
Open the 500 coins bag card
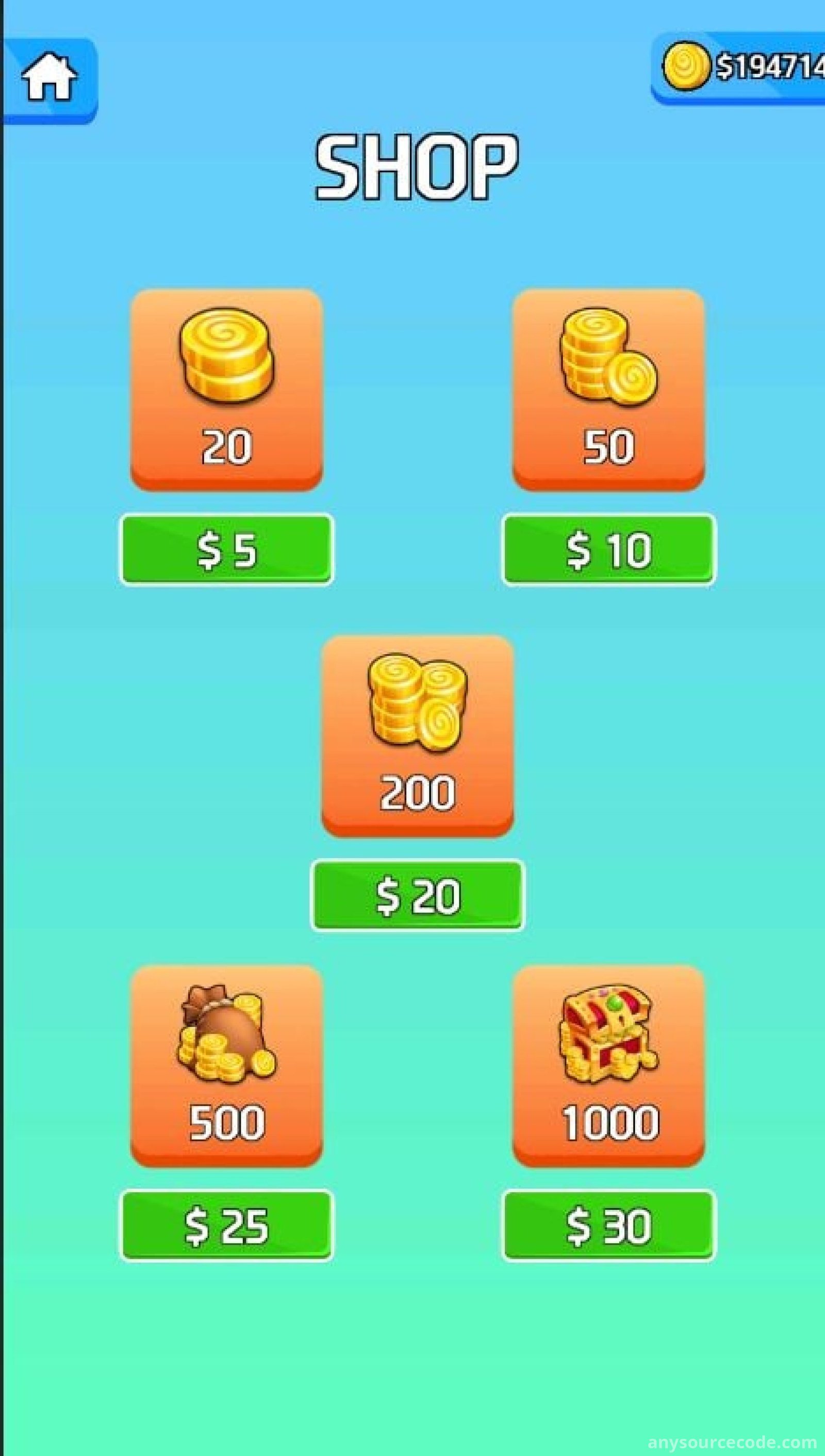pyautogui.click(x=227, y=1066)
